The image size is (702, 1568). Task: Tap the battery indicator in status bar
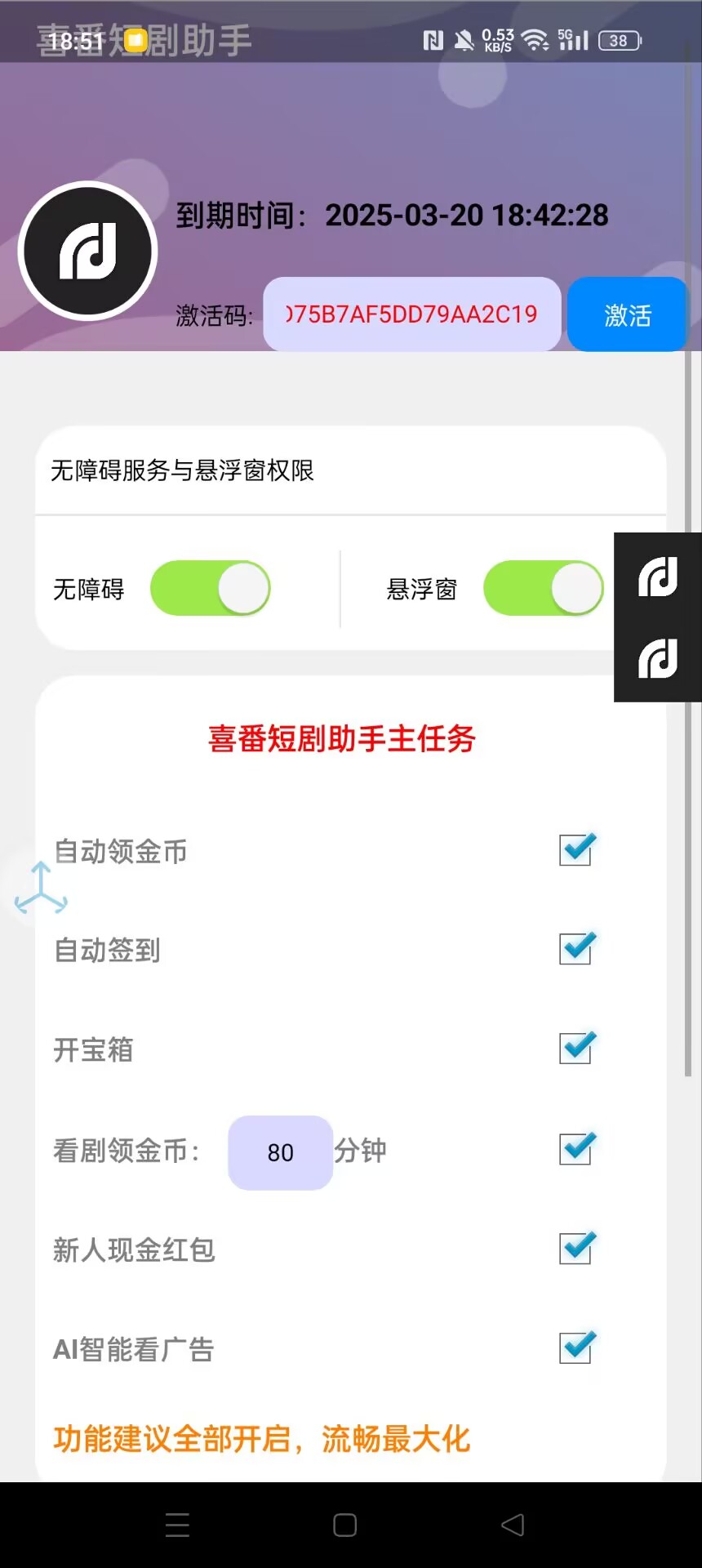(x=618, y=38)
